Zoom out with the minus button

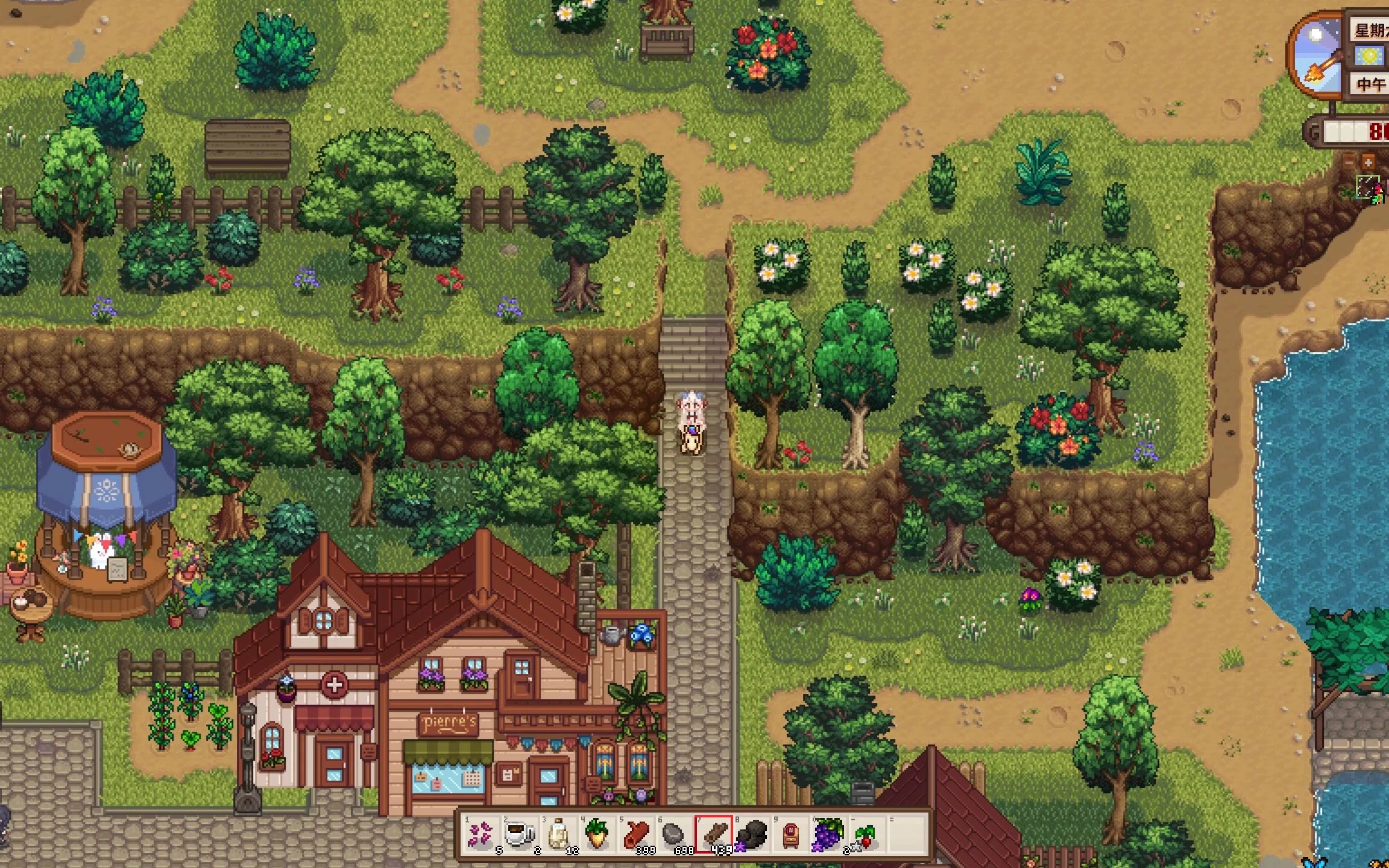point(1349,162)
